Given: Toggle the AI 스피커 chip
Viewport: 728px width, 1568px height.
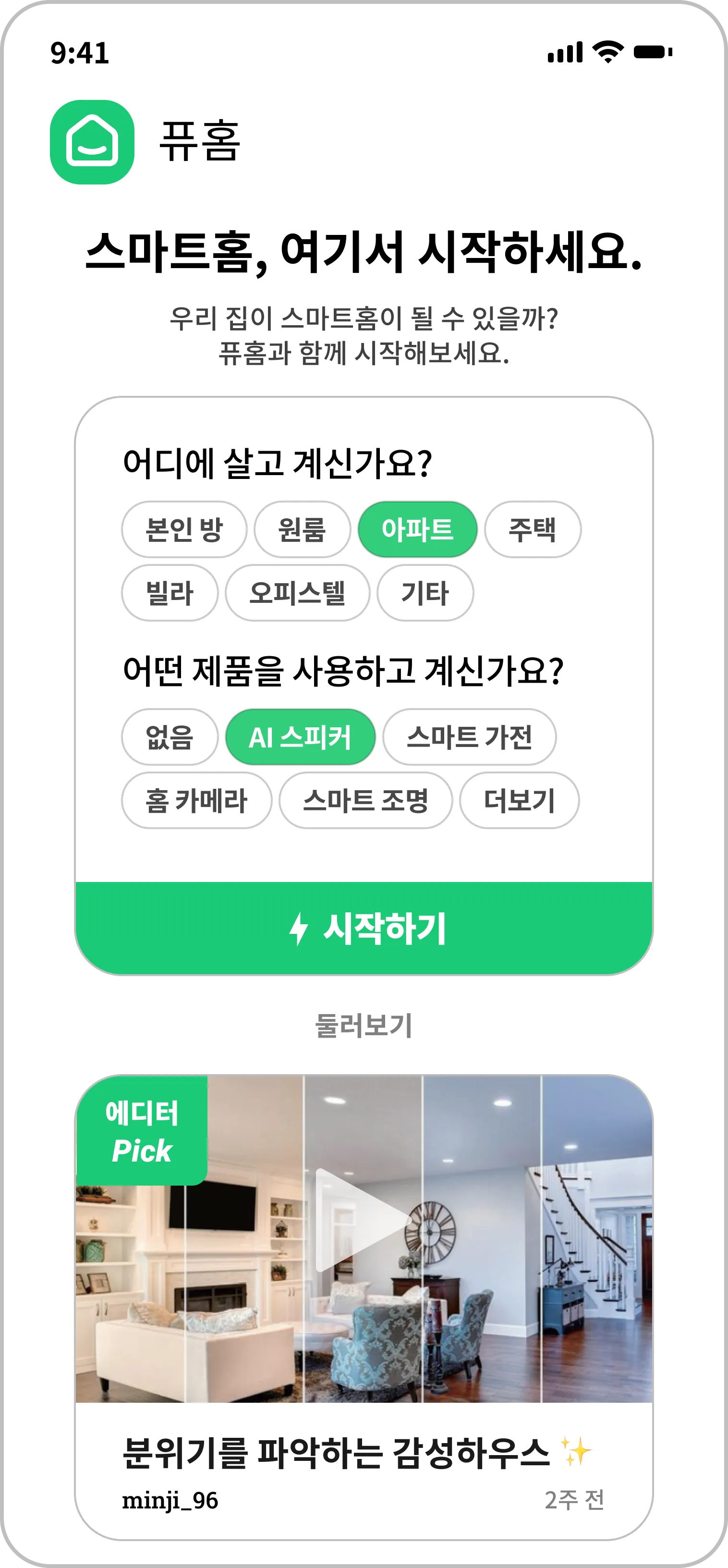Looking at the screenshot, I should click(x=300, y=736).
